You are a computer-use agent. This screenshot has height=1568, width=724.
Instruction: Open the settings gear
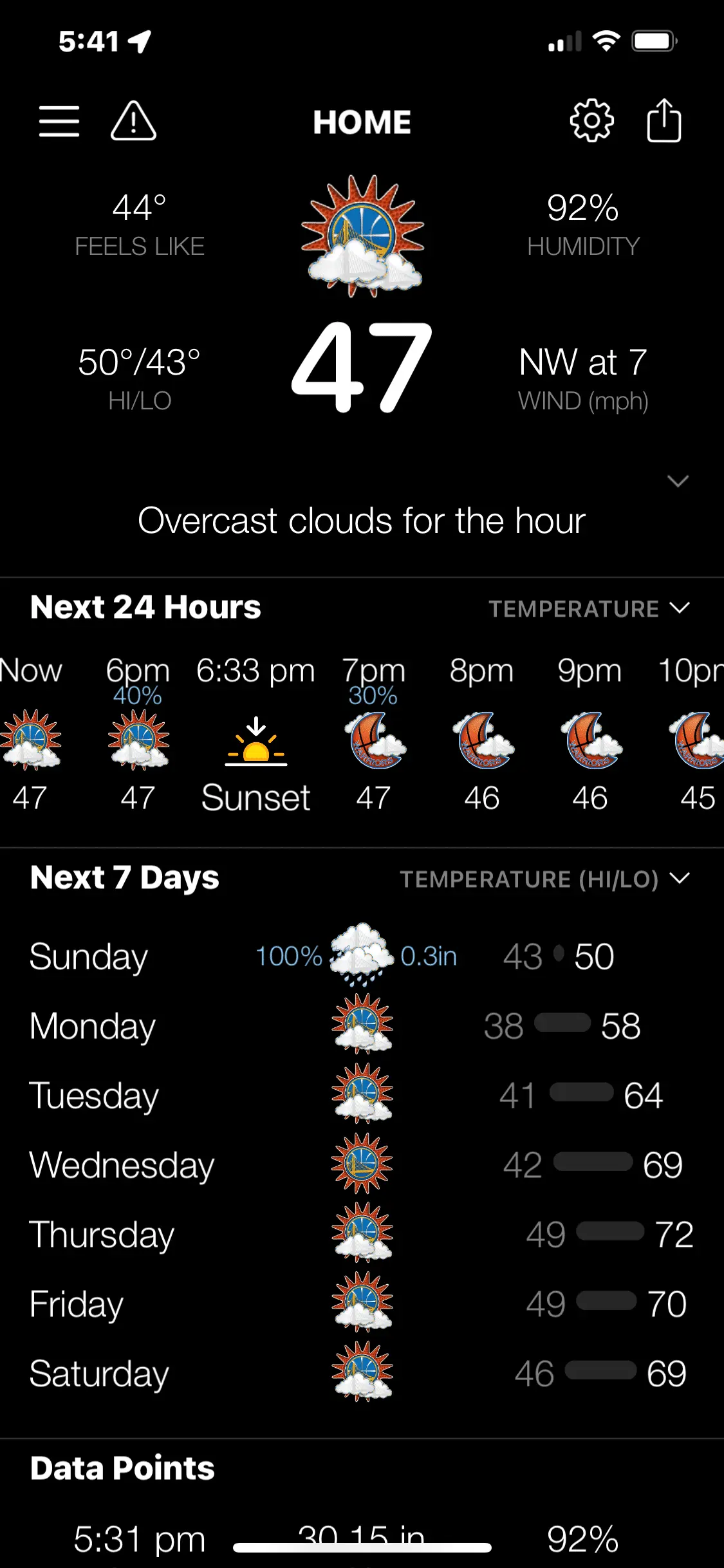pos(591,122)
